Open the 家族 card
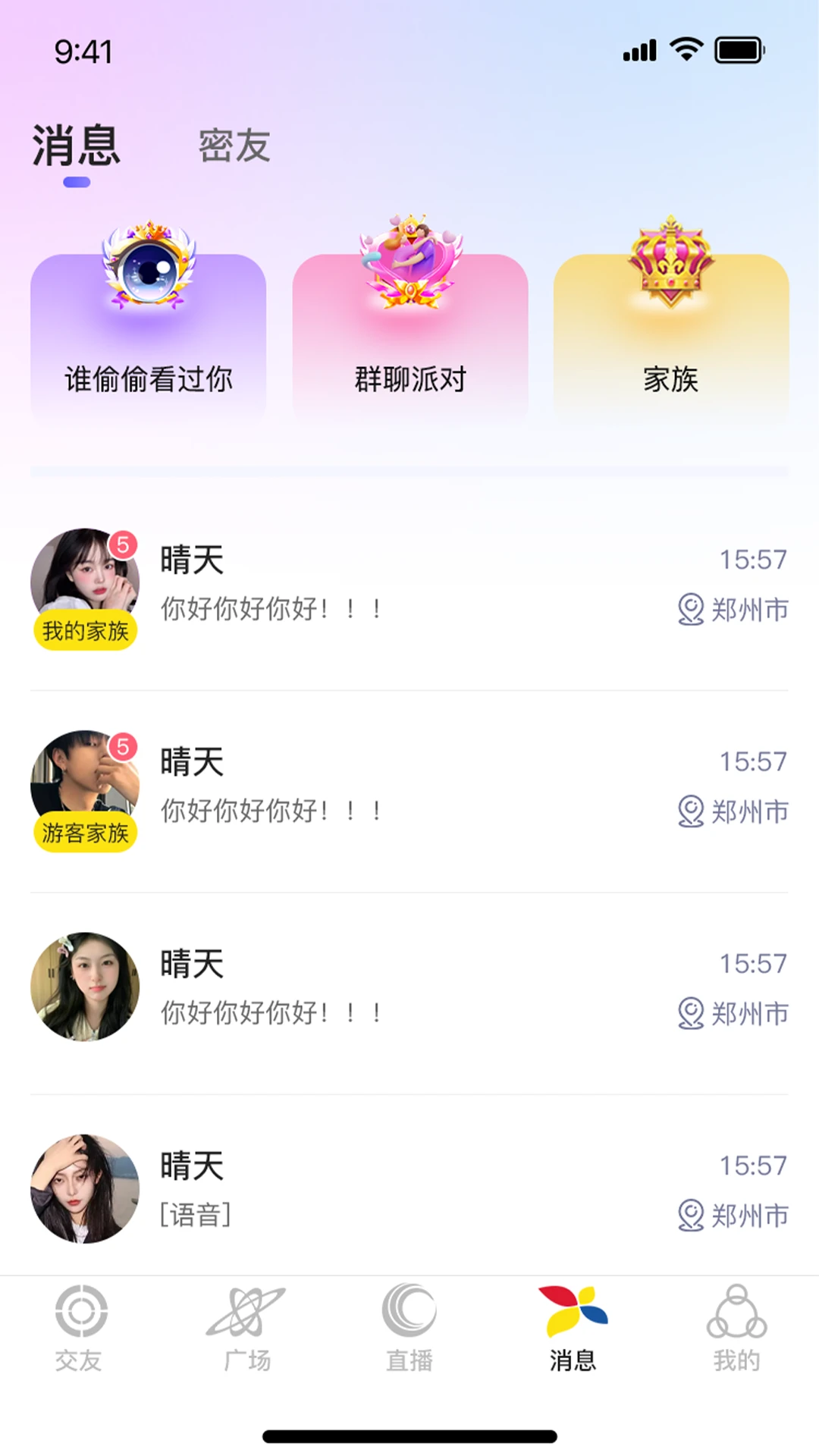The height and width of the screenshot is (1456, 819). [671, 334]
